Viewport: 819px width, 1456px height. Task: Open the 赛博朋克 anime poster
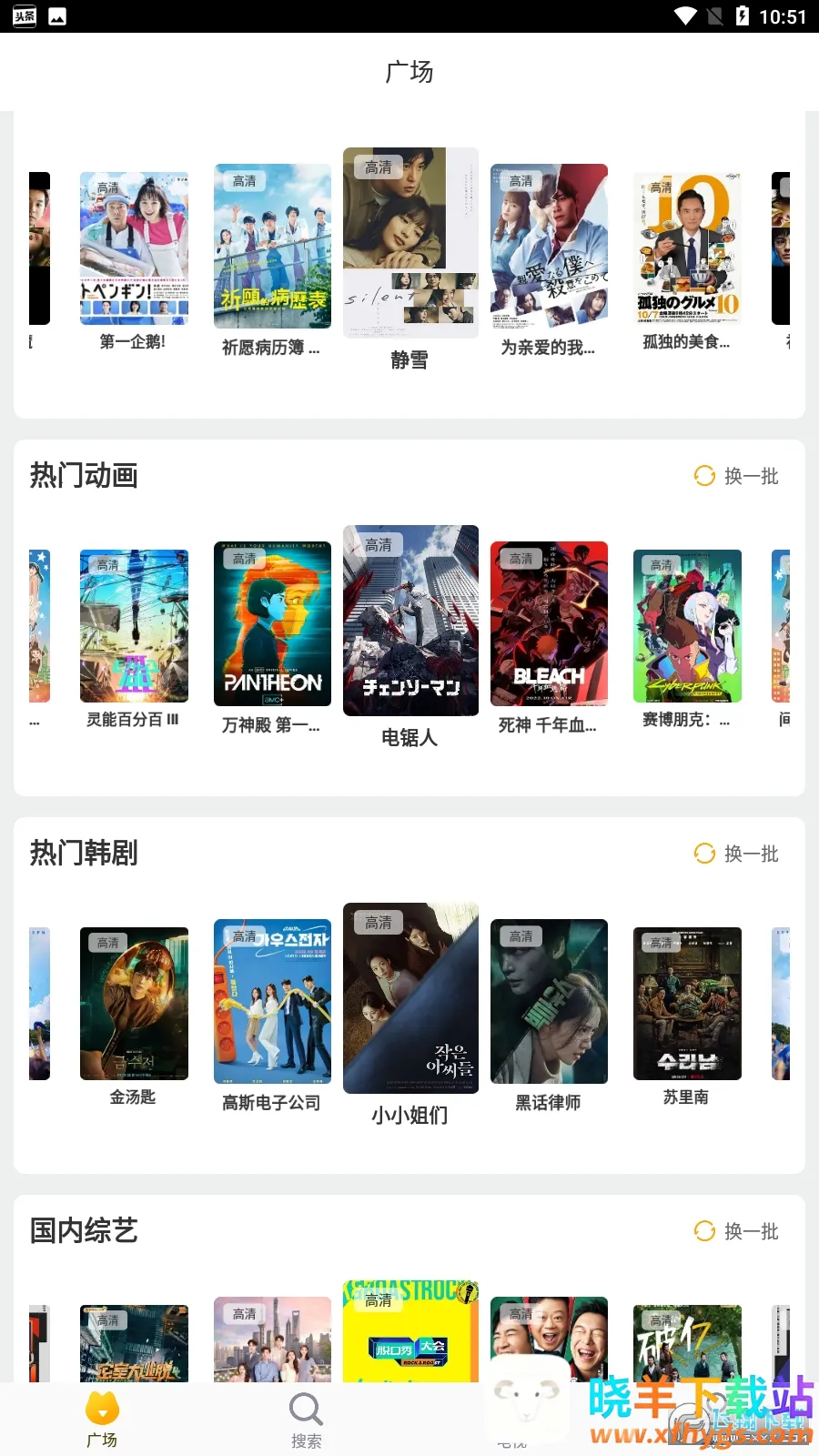(x=687, y=625)
